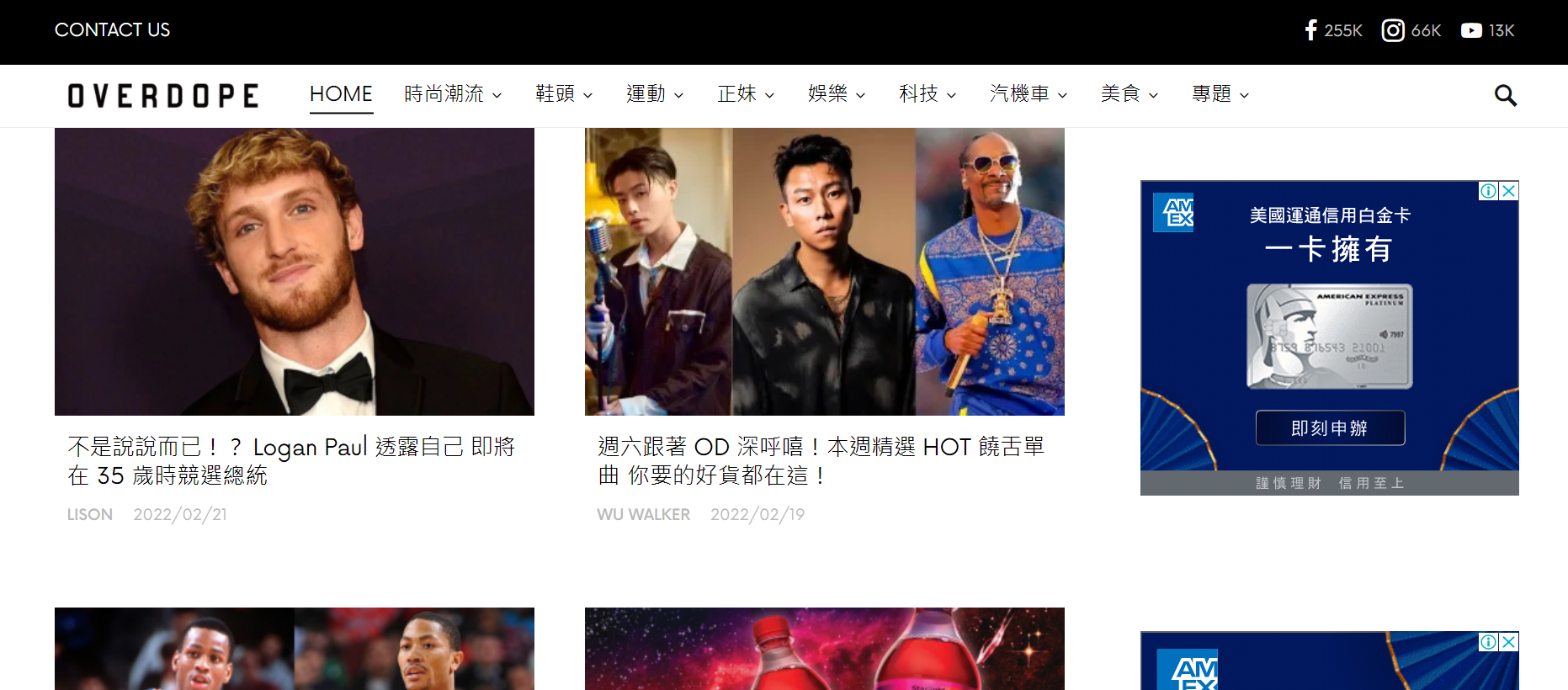1568x690 pixels.
Task: Expand the 運動 menu
Action: click(x=655, y=94)
